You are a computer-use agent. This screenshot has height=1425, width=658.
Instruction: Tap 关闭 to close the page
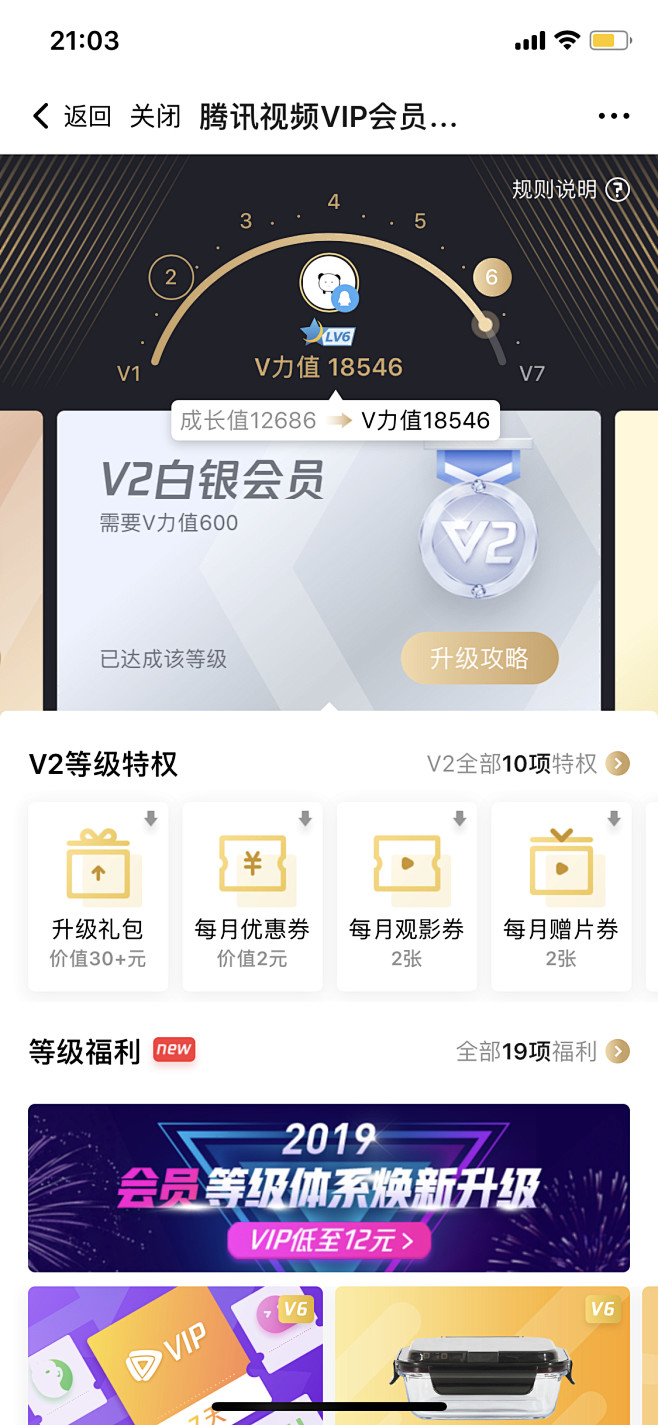[155, 116]
